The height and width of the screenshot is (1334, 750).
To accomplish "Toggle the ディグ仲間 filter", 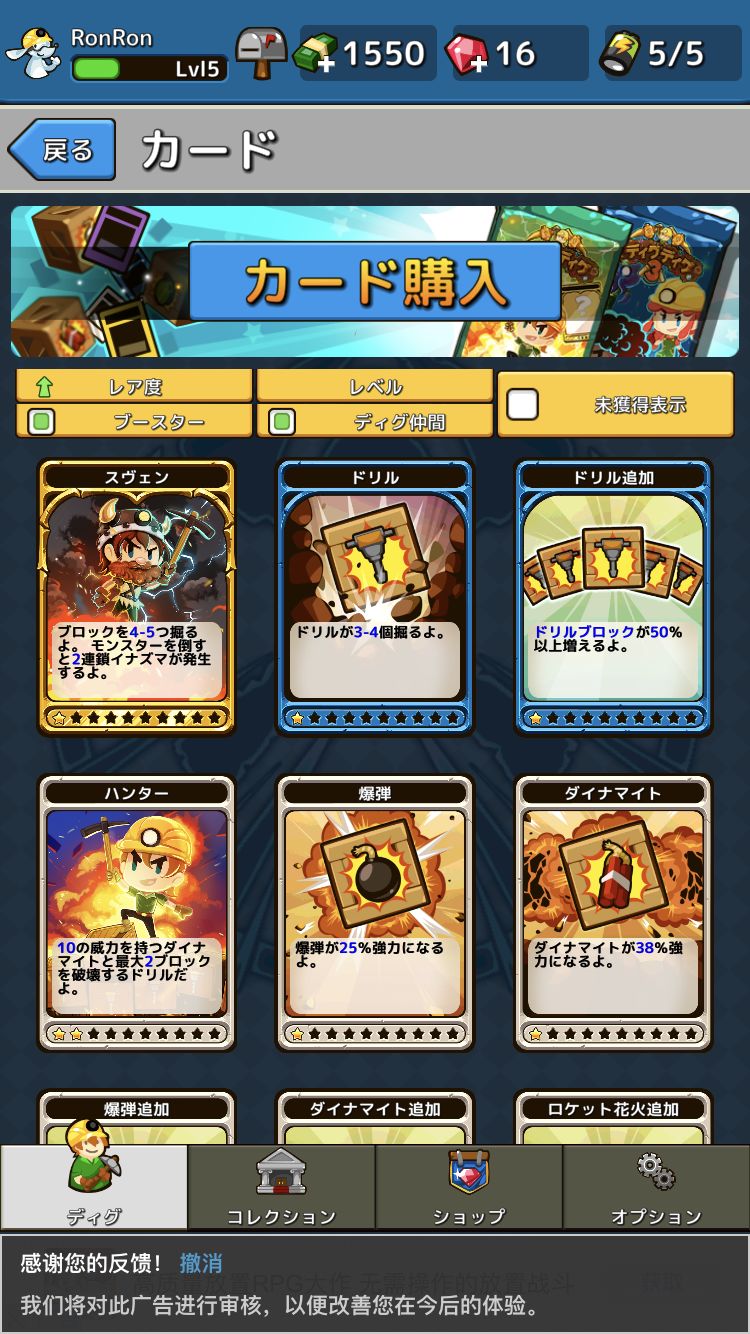I will pos(375,420).
